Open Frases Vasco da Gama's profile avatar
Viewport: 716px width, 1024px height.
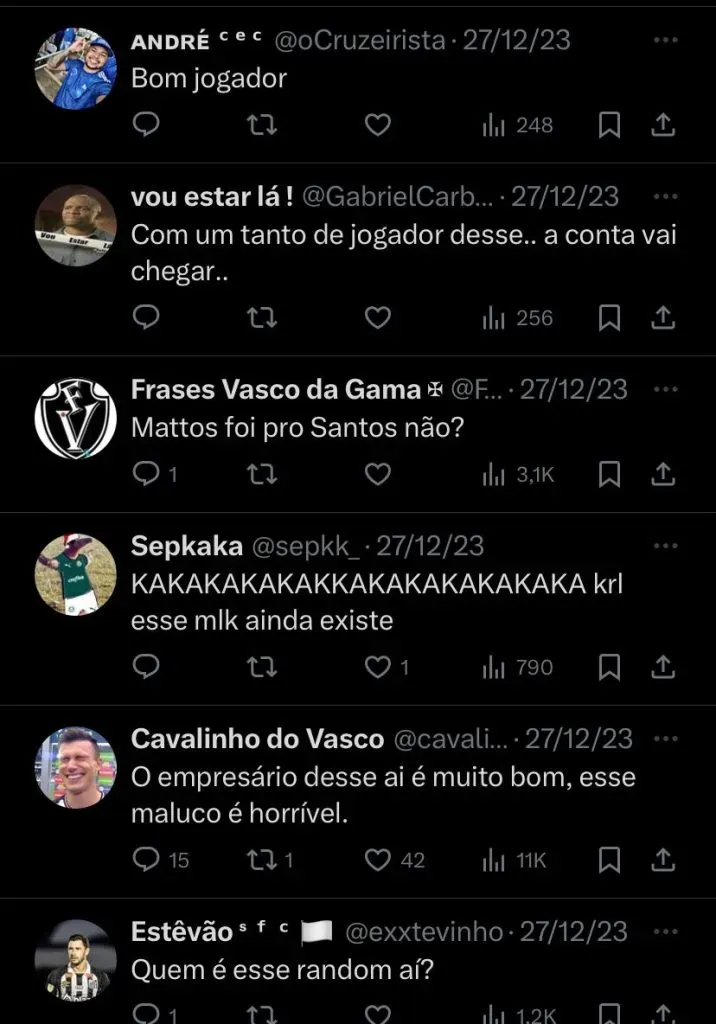76,417
